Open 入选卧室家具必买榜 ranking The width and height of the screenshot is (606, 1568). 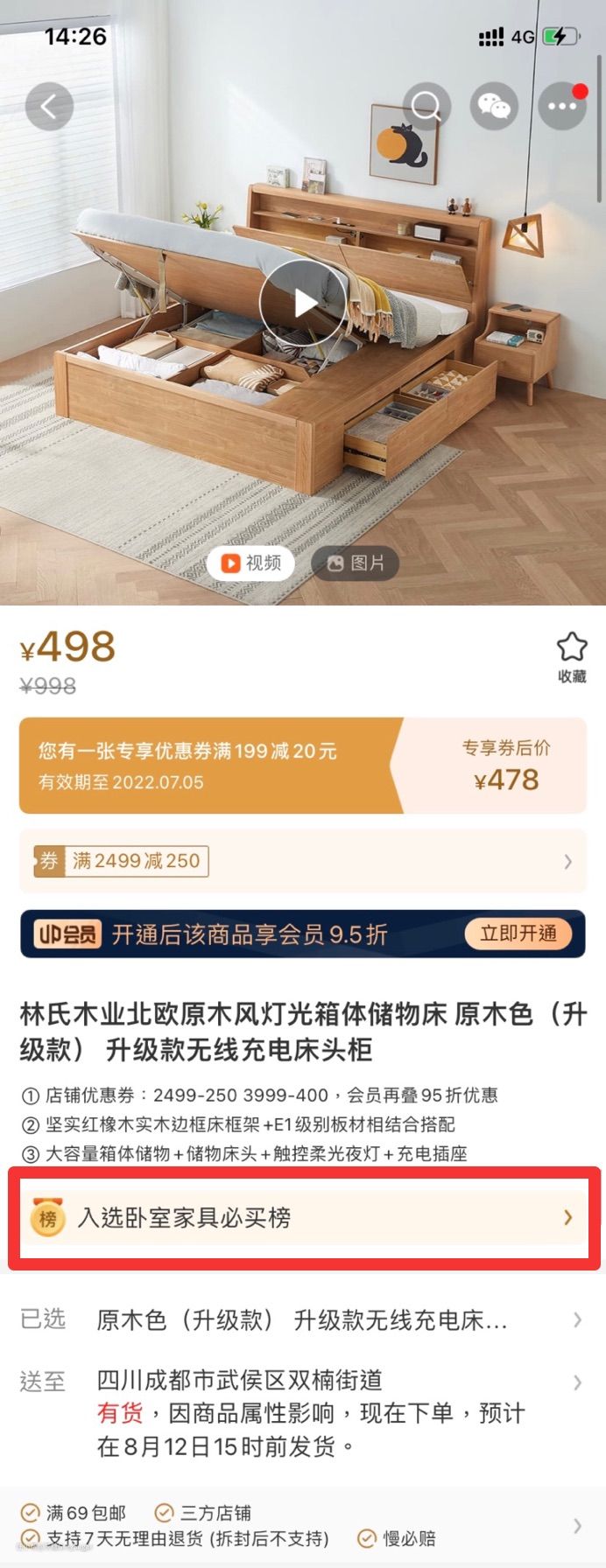point(302,1217)
